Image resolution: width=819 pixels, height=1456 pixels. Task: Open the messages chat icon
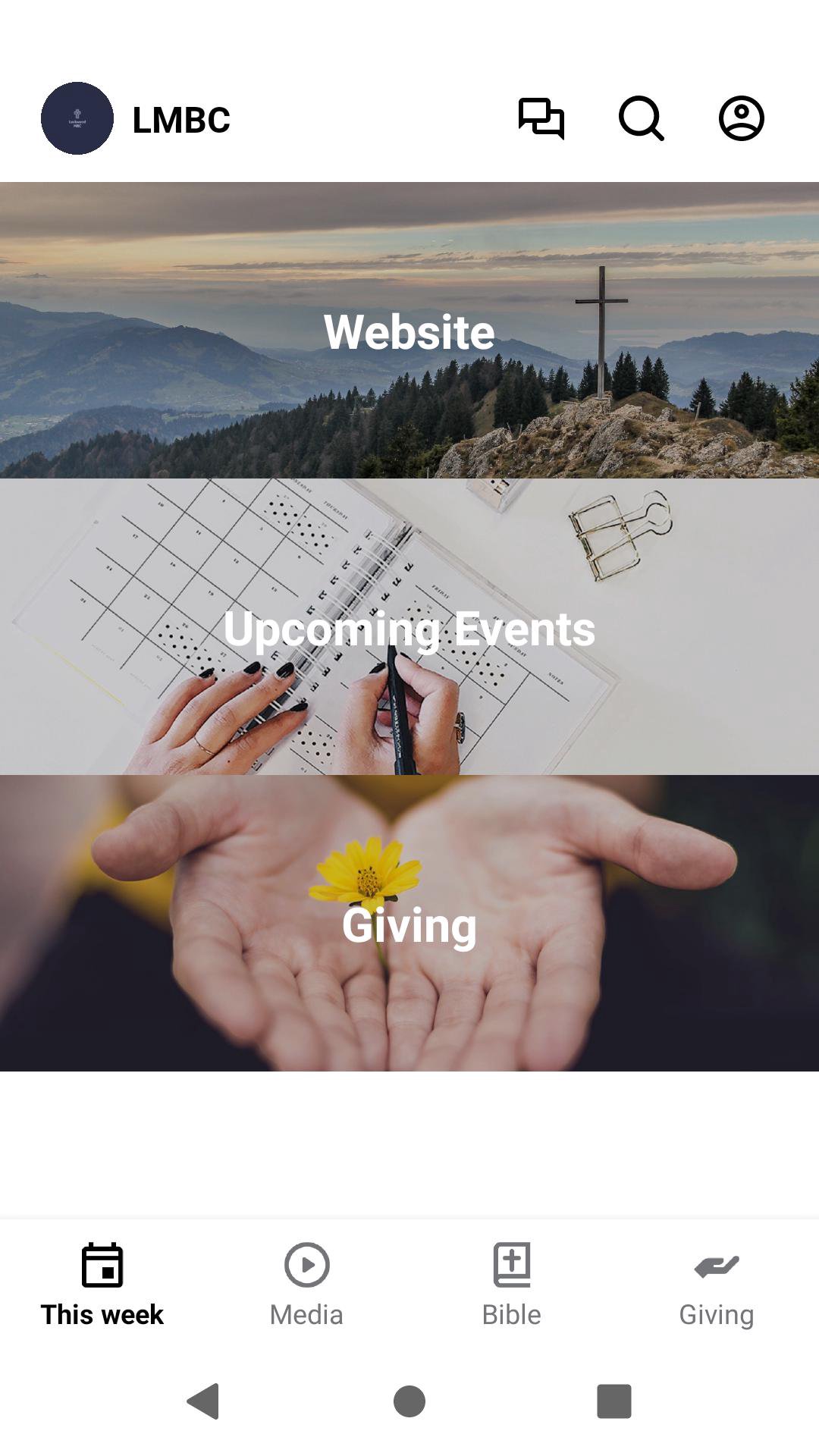[x=541, y=118]
